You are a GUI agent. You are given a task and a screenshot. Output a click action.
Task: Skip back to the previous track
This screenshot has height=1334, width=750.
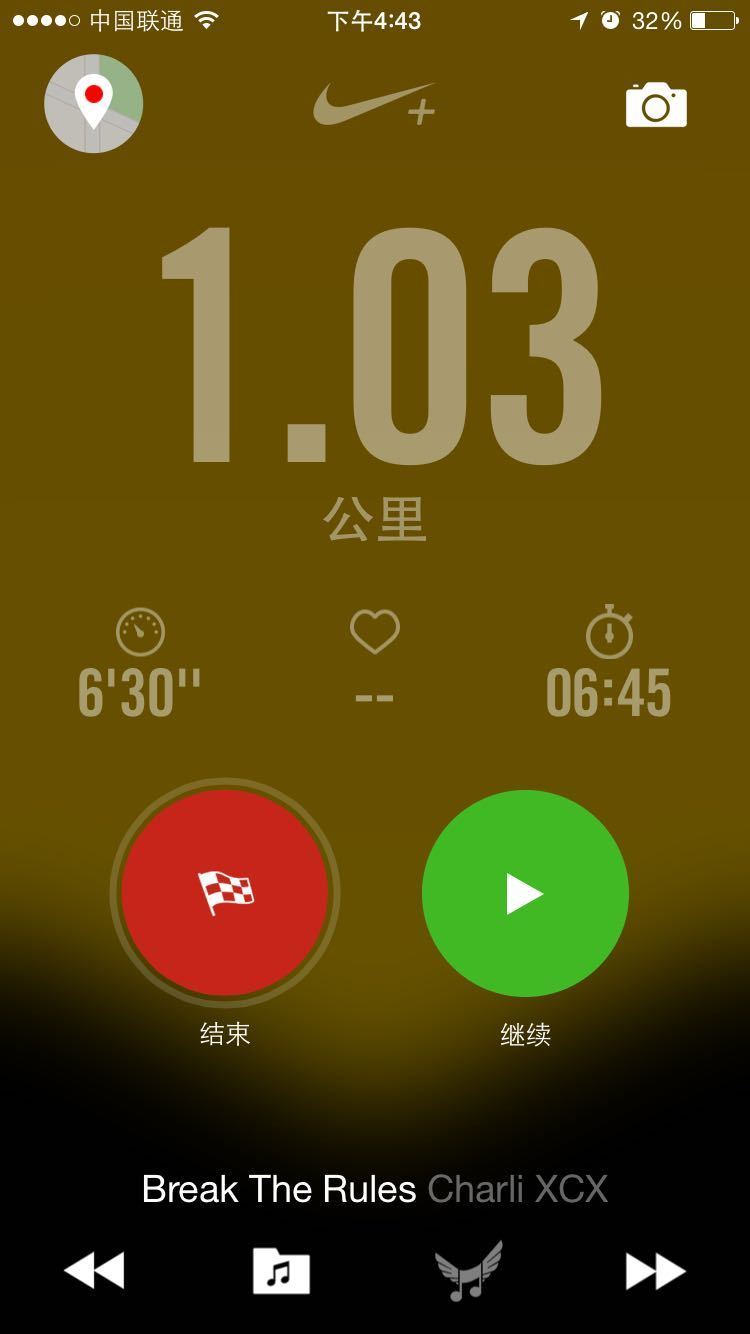[94, 1271]
